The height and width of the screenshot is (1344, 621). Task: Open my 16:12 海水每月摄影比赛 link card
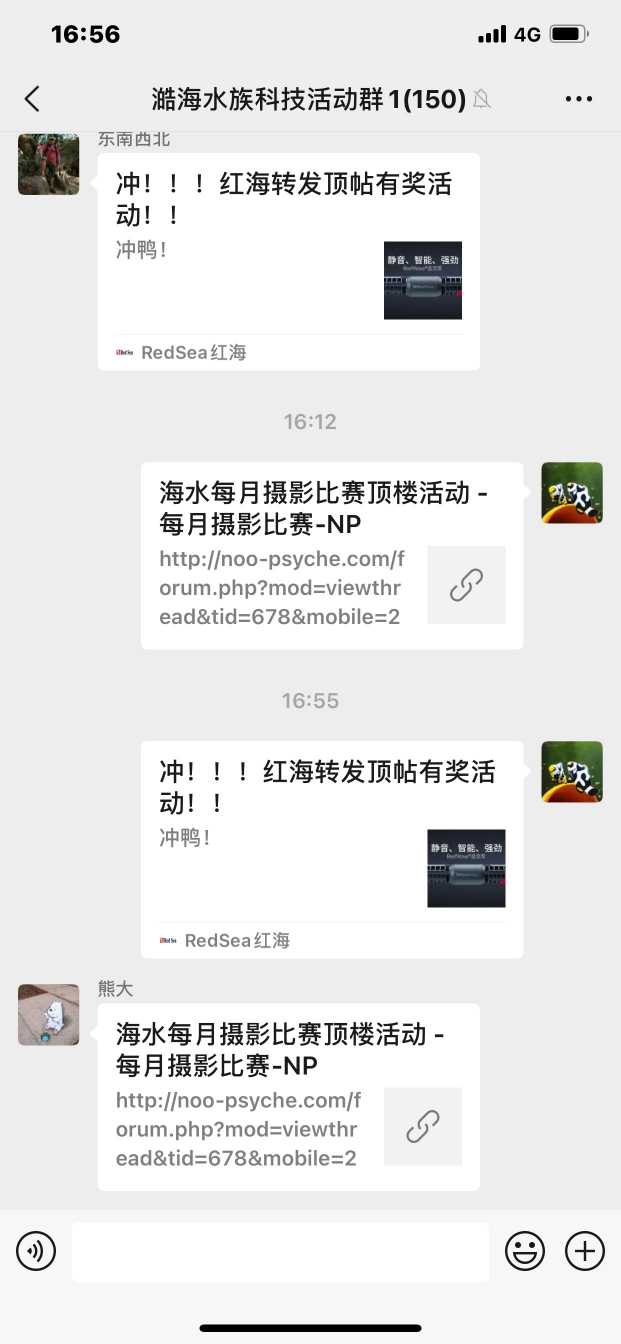pos(331,555)
